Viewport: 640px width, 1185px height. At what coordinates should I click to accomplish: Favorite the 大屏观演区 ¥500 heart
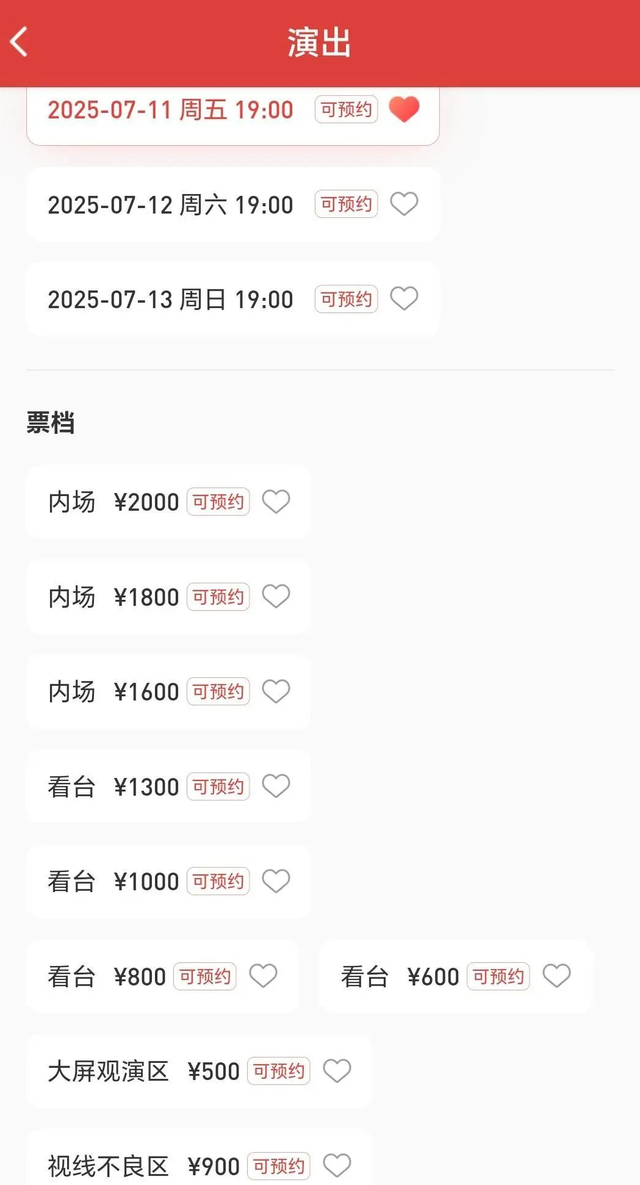pyautogui.click(x=337, y=1071)
